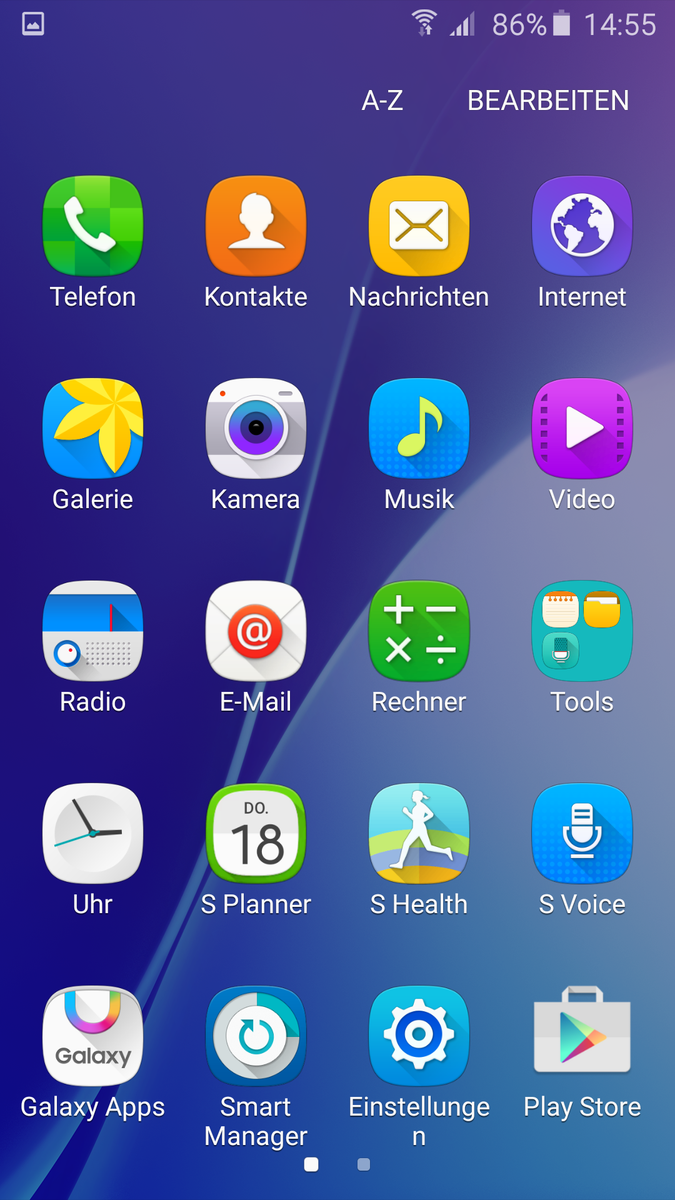Viewport: 675px width, 1200px height.
Task: Tap BEARBEITEN to edit the app drawer
Action: [x=548, y=101]
